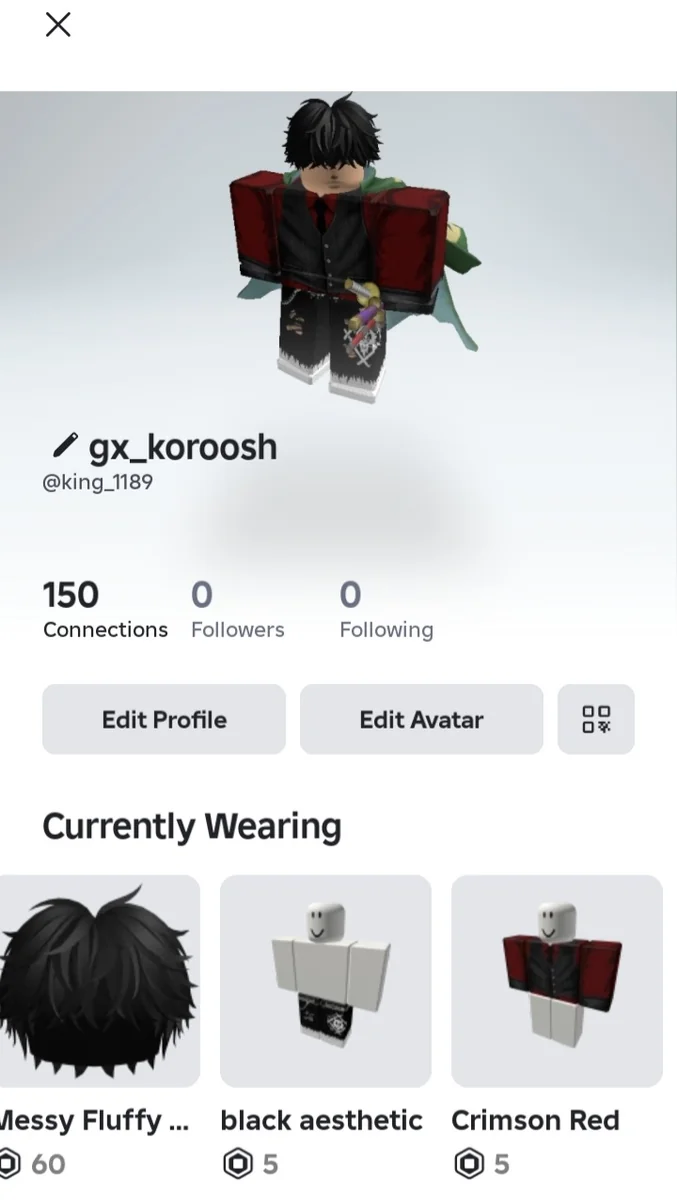Open the 150 Connections list

click(x=104, y=610)
